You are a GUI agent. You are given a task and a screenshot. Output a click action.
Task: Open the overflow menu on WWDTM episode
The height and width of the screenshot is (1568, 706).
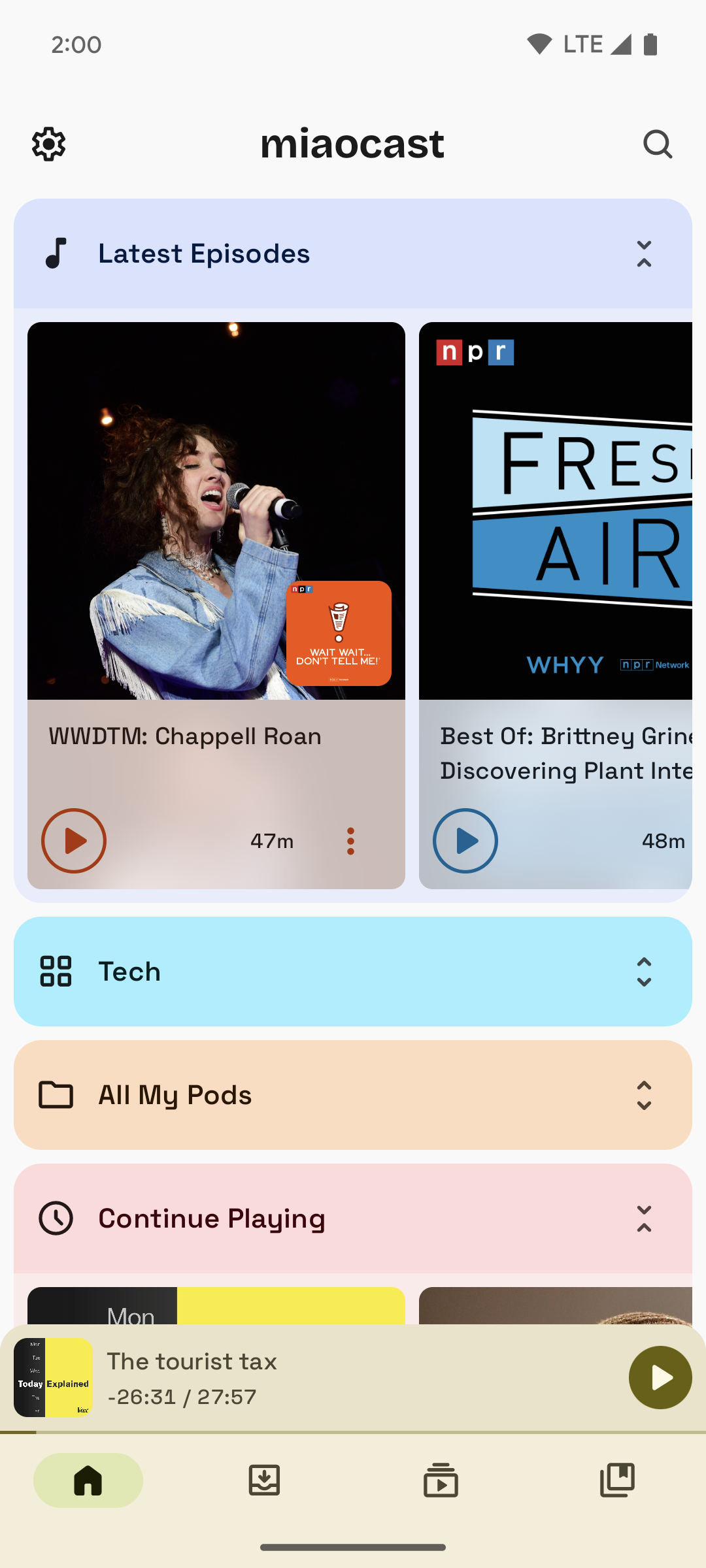(x=351, y=841)
